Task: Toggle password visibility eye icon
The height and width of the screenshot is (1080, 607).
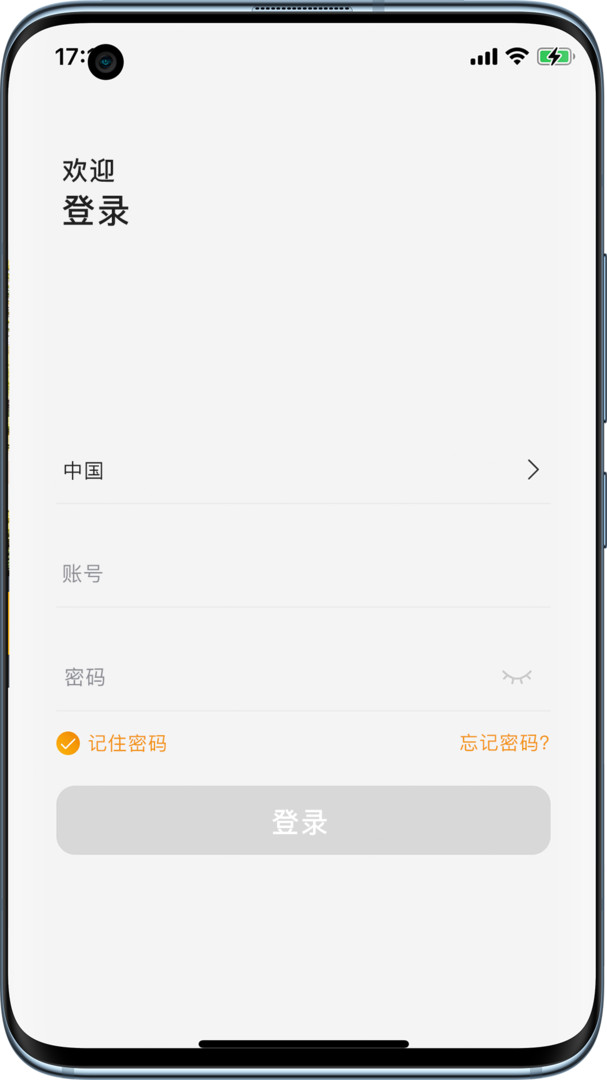Action: point(516,678)
